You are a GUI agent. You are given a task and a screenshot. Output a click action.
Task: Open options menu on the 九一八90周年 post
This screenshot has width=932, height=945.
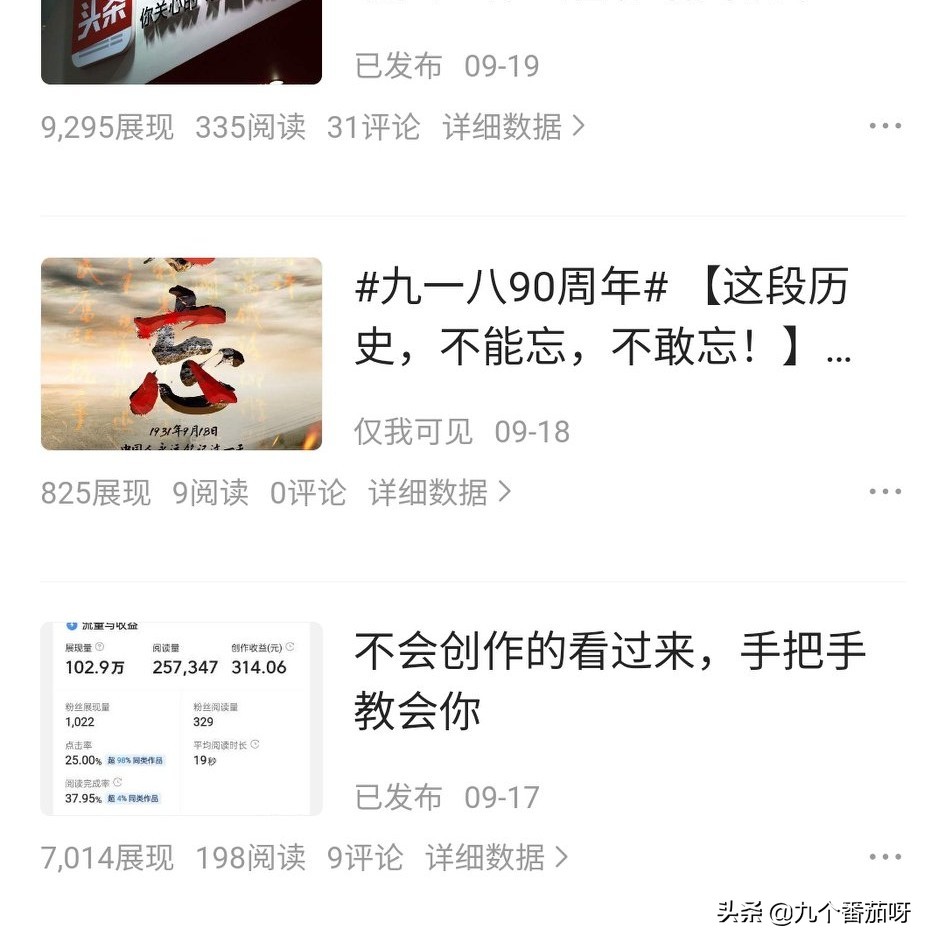pyautogui.click(x=885, y=491)
